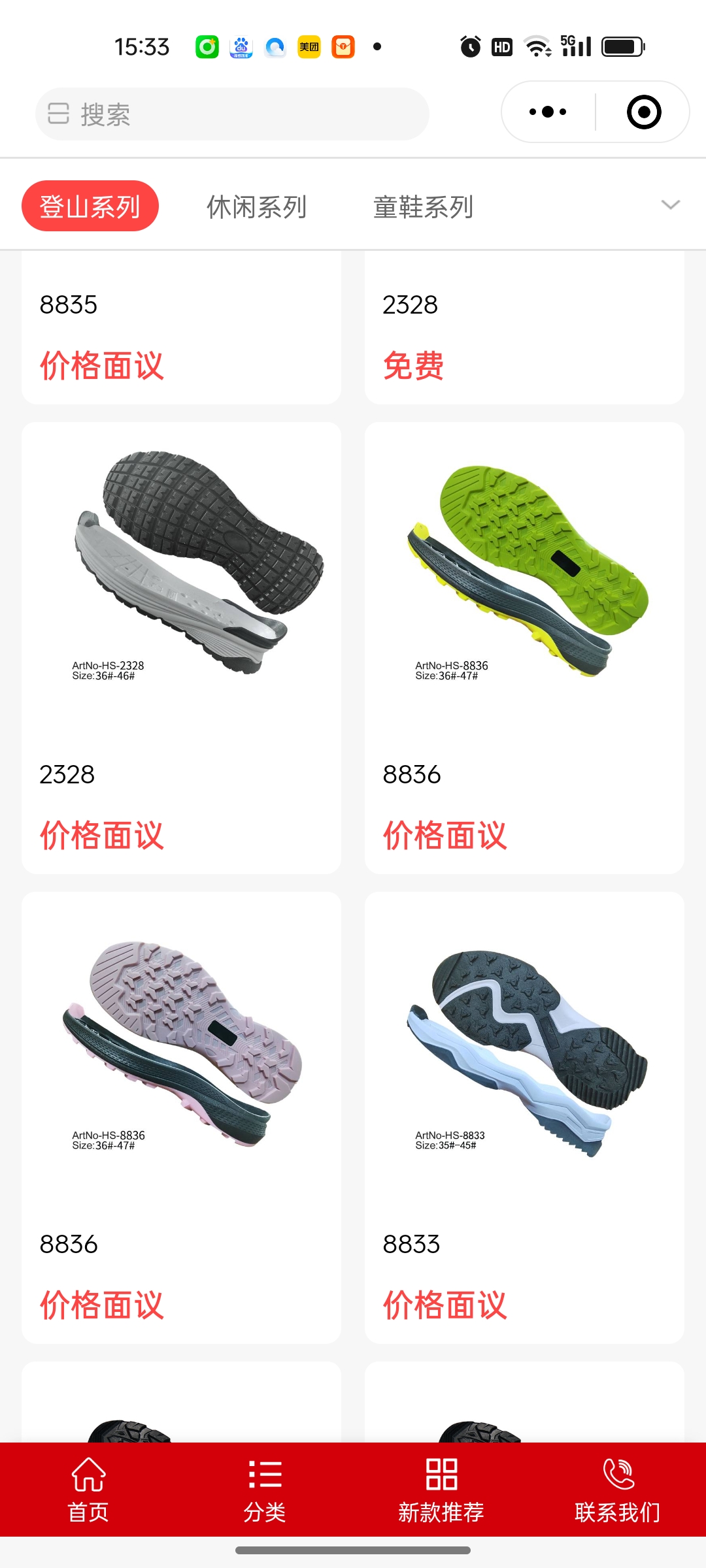This screenshot has height=1568, width=706.
Task: Switch to the 休闲系列 tab
Action: click(256, 206)
